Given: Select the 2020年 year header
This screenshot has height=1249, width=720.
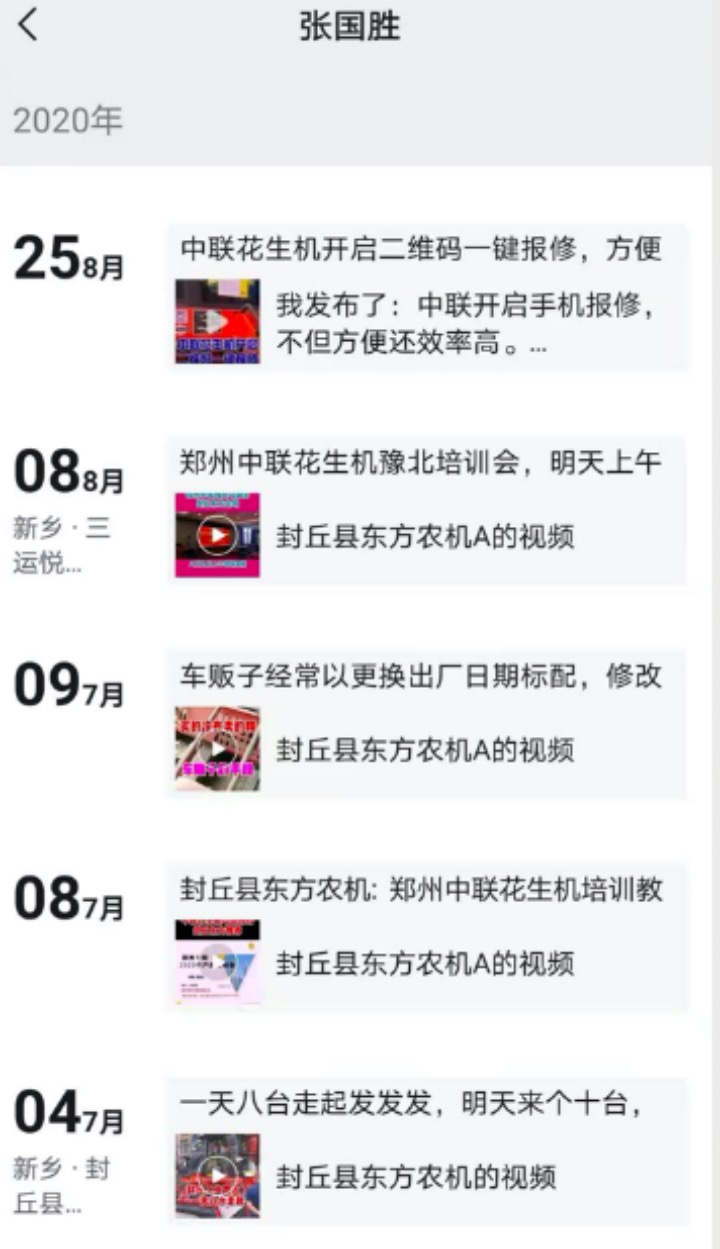Looking at the screenshot, I should point(69,119).
